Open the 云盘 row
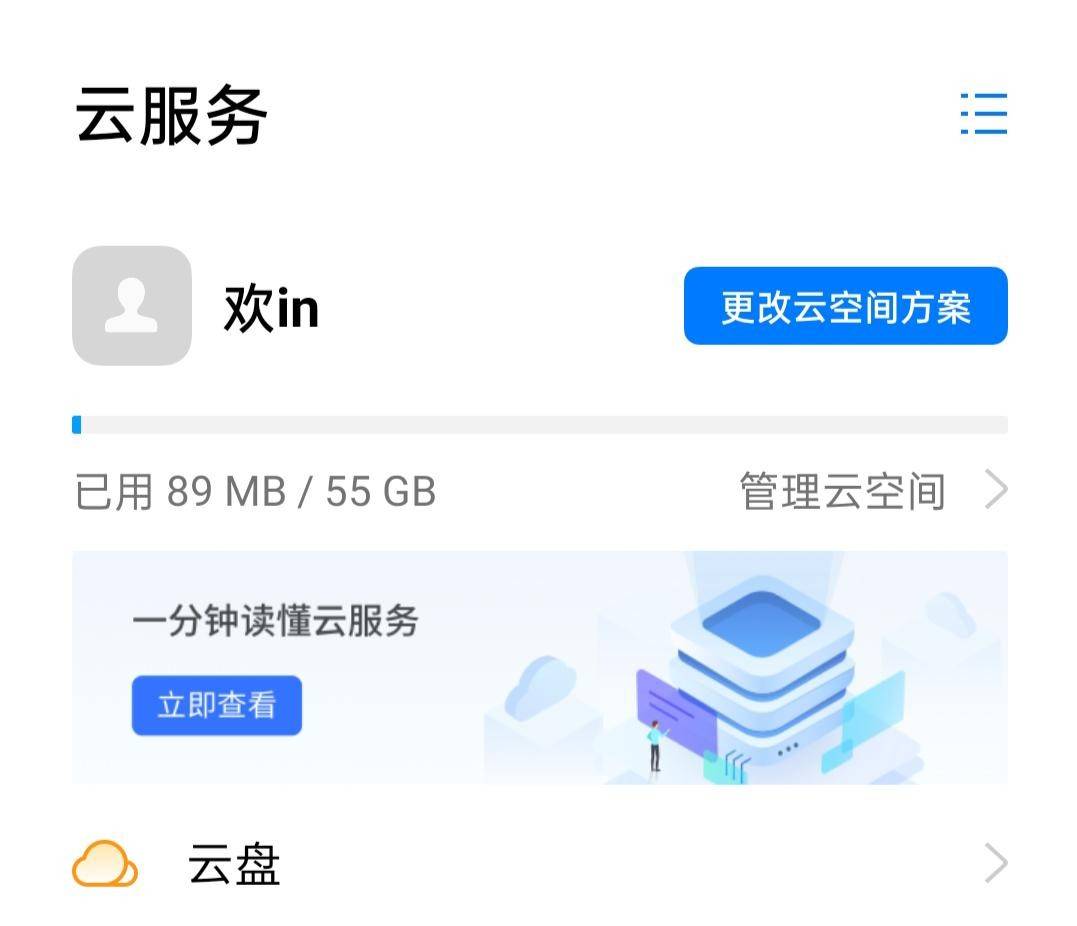Viewport: 1077px width, 926px height. 538,864
